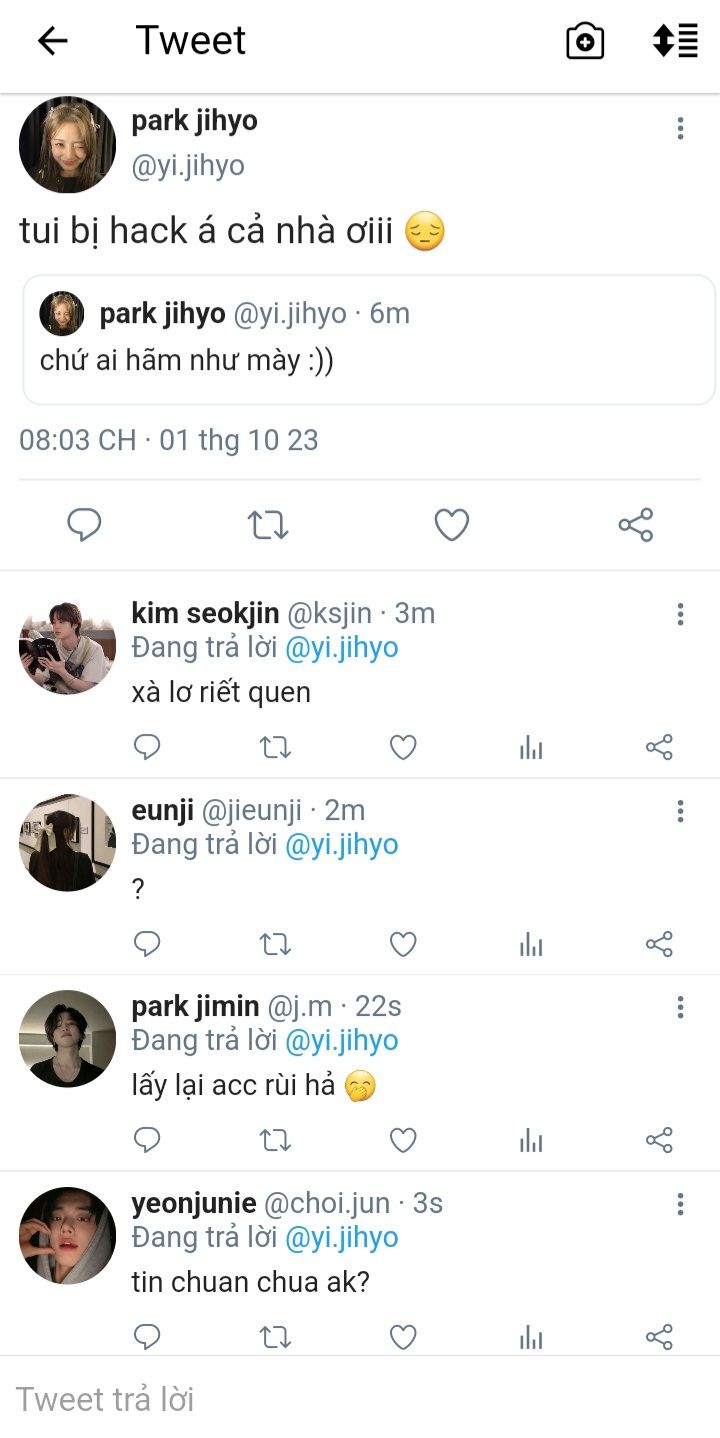Open overflow menu on park jihyo's tweet

680,128
